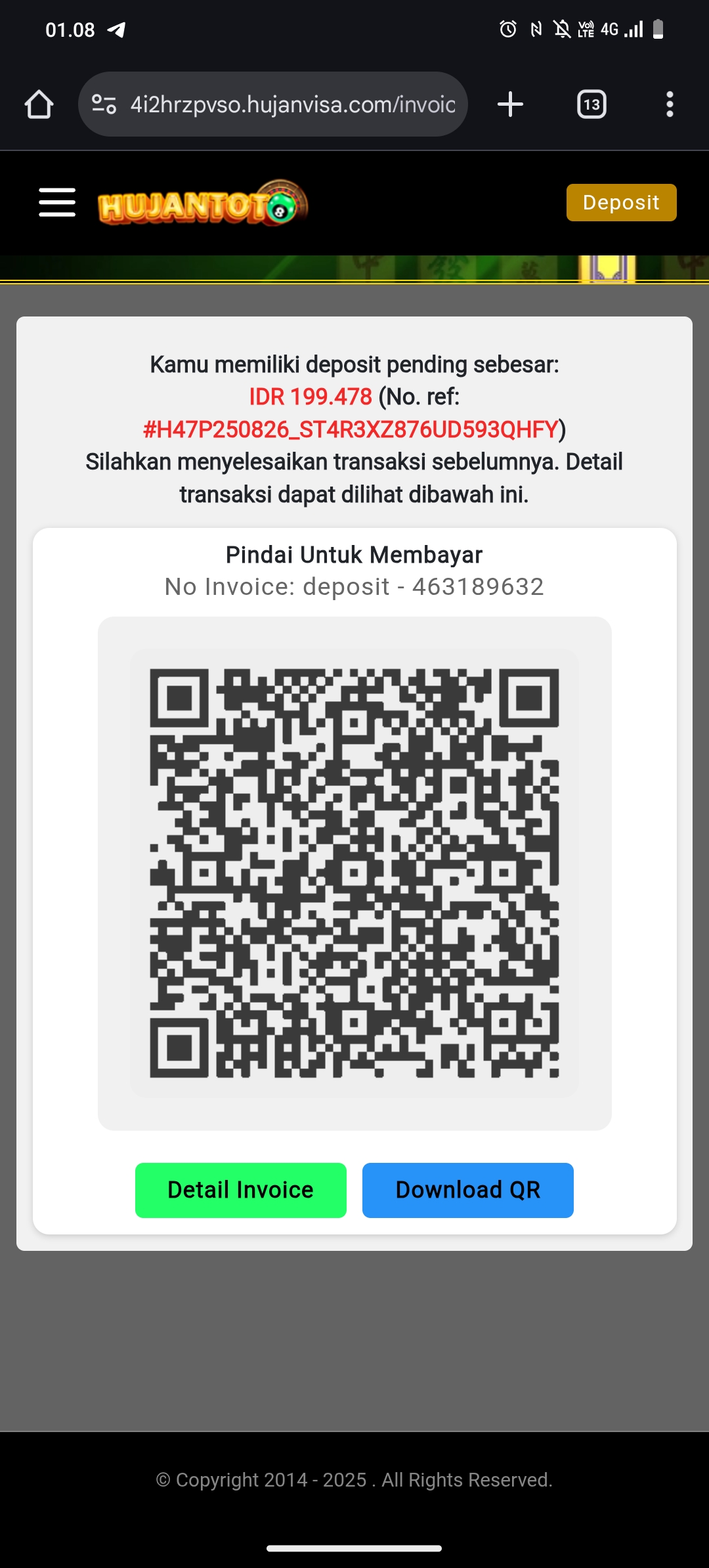The height and width of the screenshot is (1568, 709).
Task: Open the hamburger drawer menu
Action: (57, 202)
